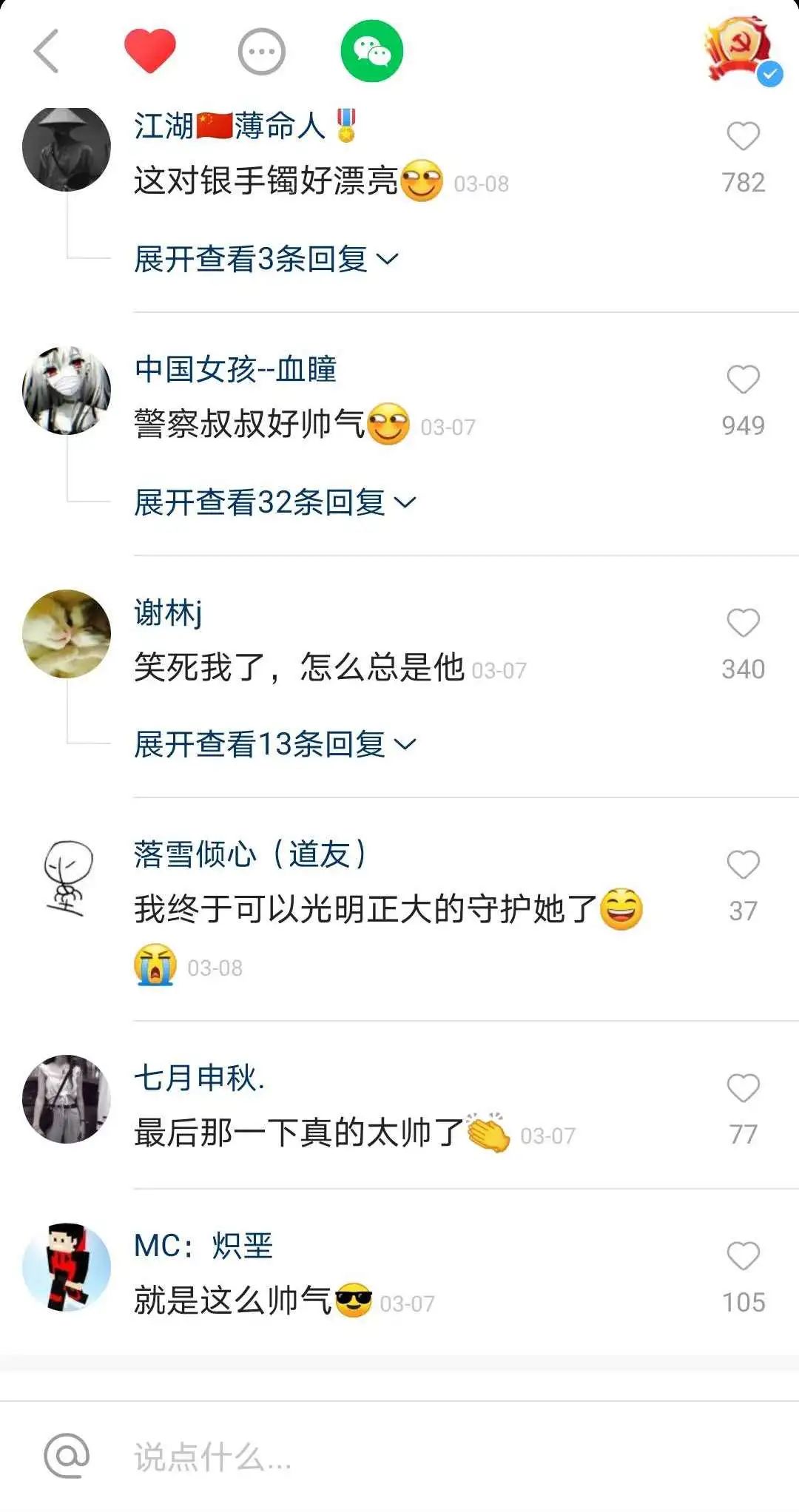Viewport: 799px width, 1512px height.
Task: Tap the red heart like icon
Action: pos(150,51)
